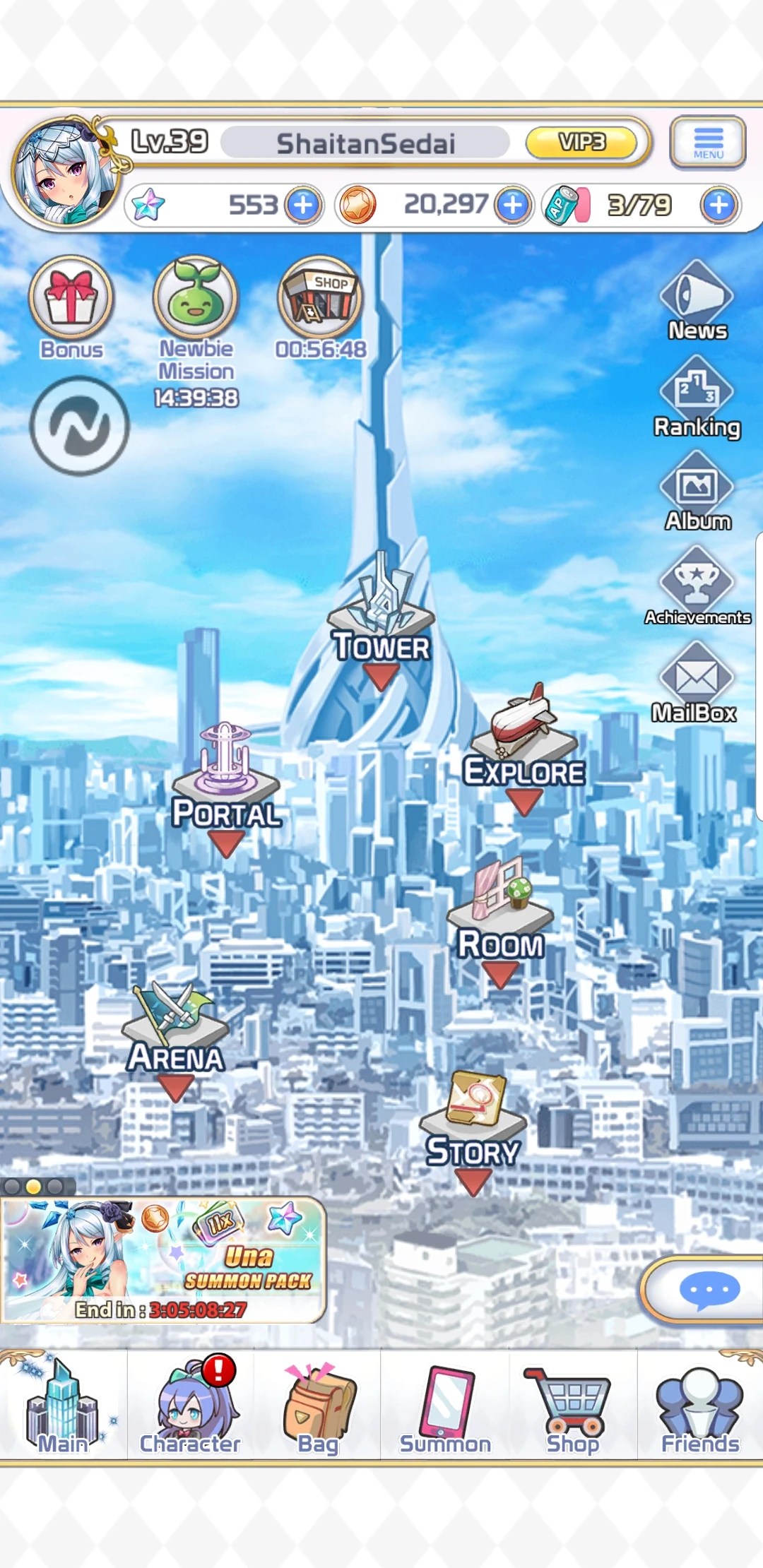The image size is (763, 1568).
Task: Open the chat bubble
Action: point(709,1291)
